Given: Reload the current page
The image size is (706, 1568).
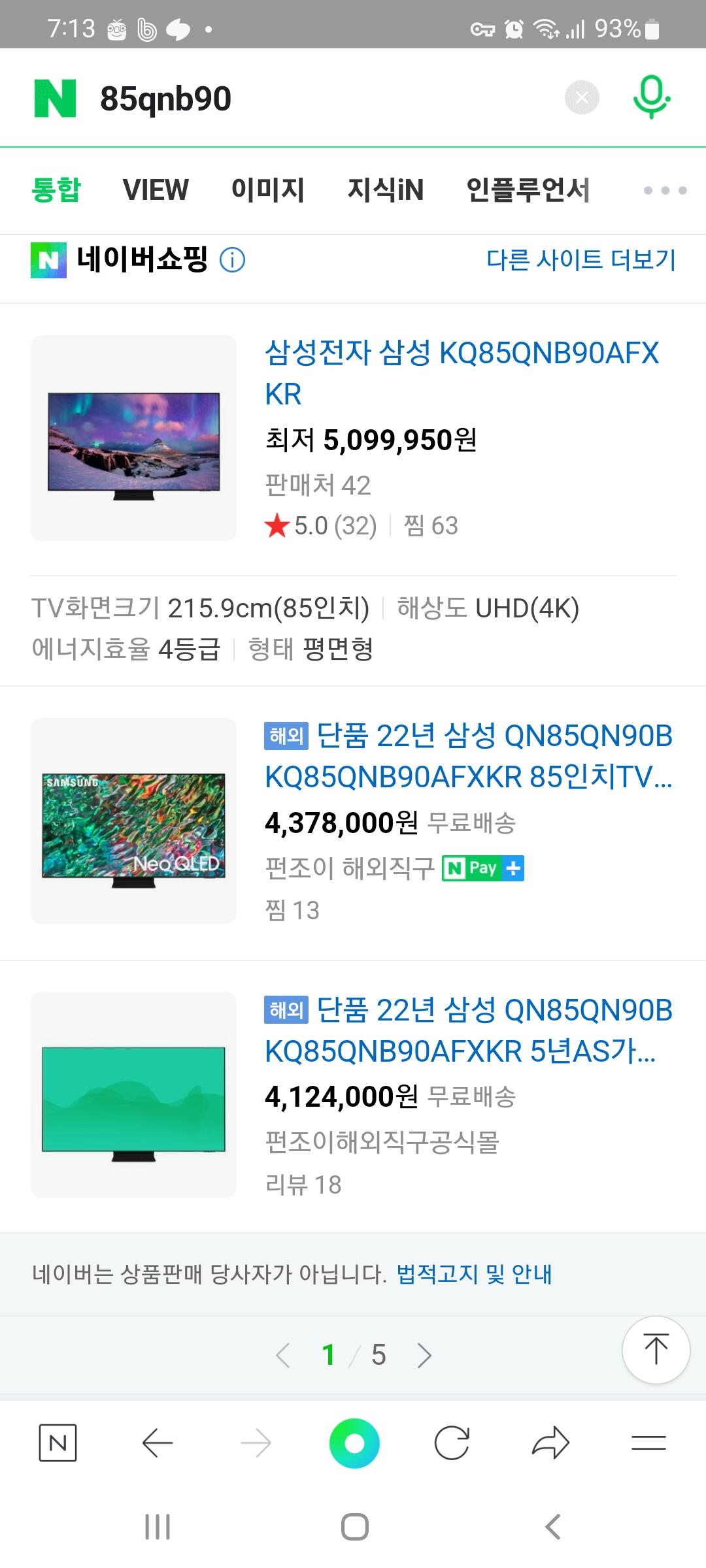Looking at the screenshot, I should [452, 1443].
